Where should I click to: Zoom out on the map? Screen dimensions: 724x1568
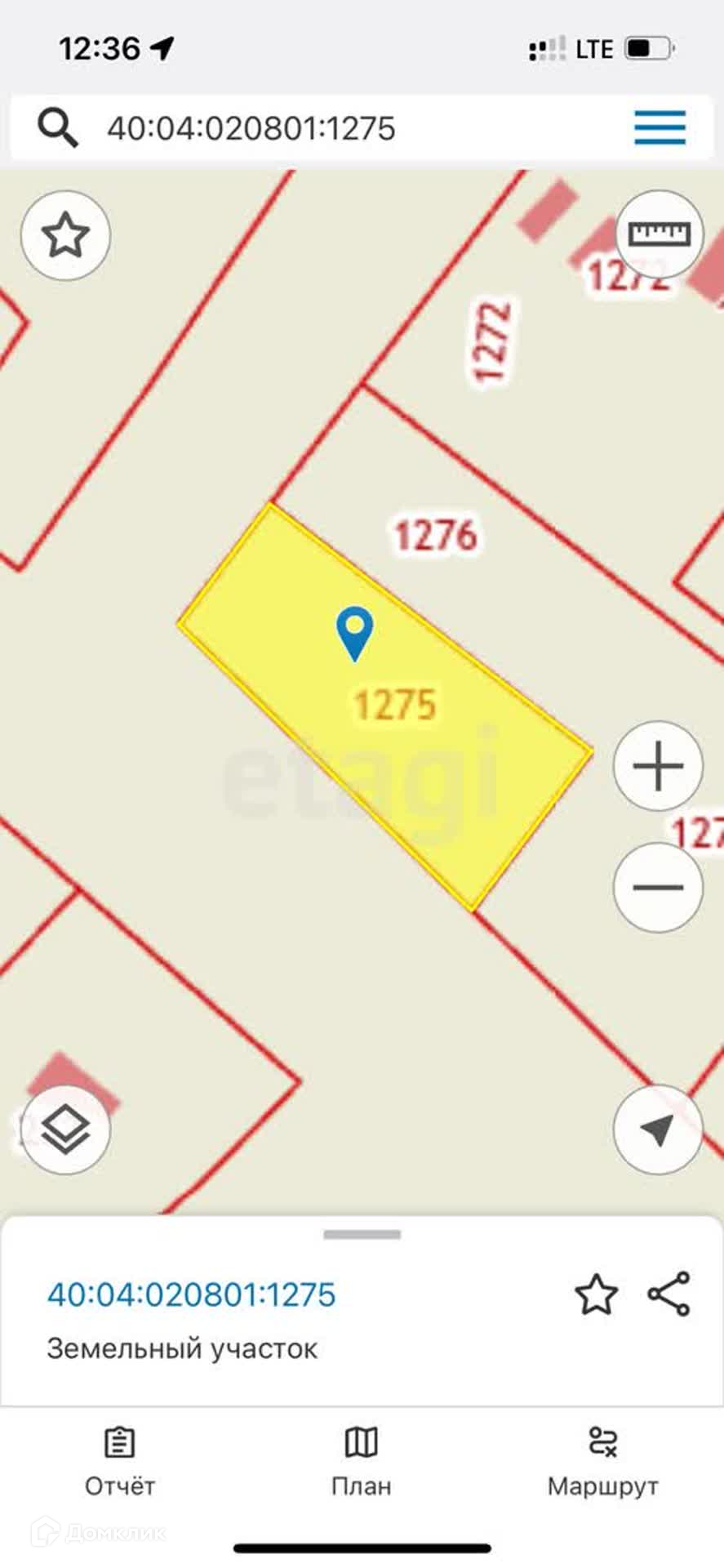(658, 887)
